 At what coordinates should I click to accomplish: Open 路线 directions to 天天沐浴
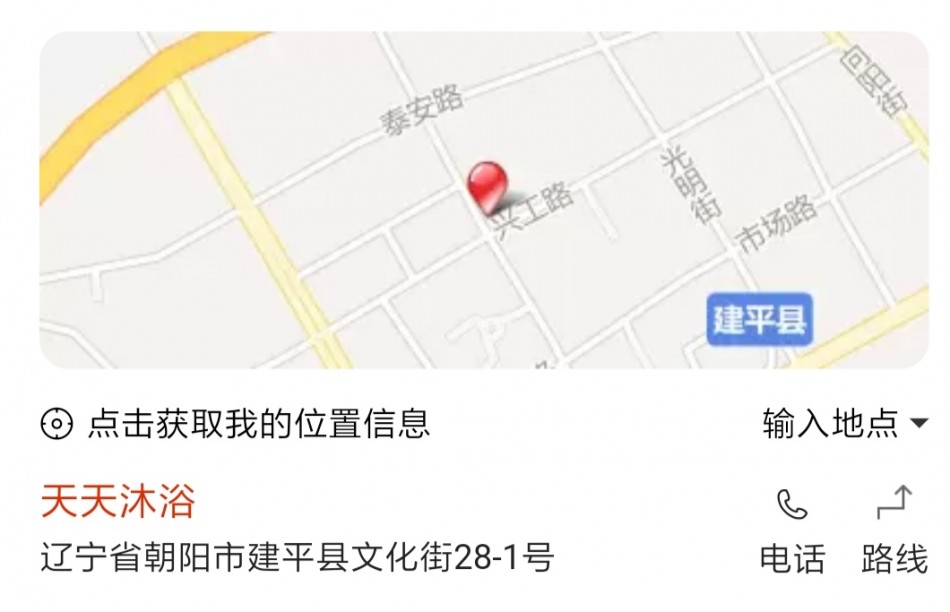(894, 530)
